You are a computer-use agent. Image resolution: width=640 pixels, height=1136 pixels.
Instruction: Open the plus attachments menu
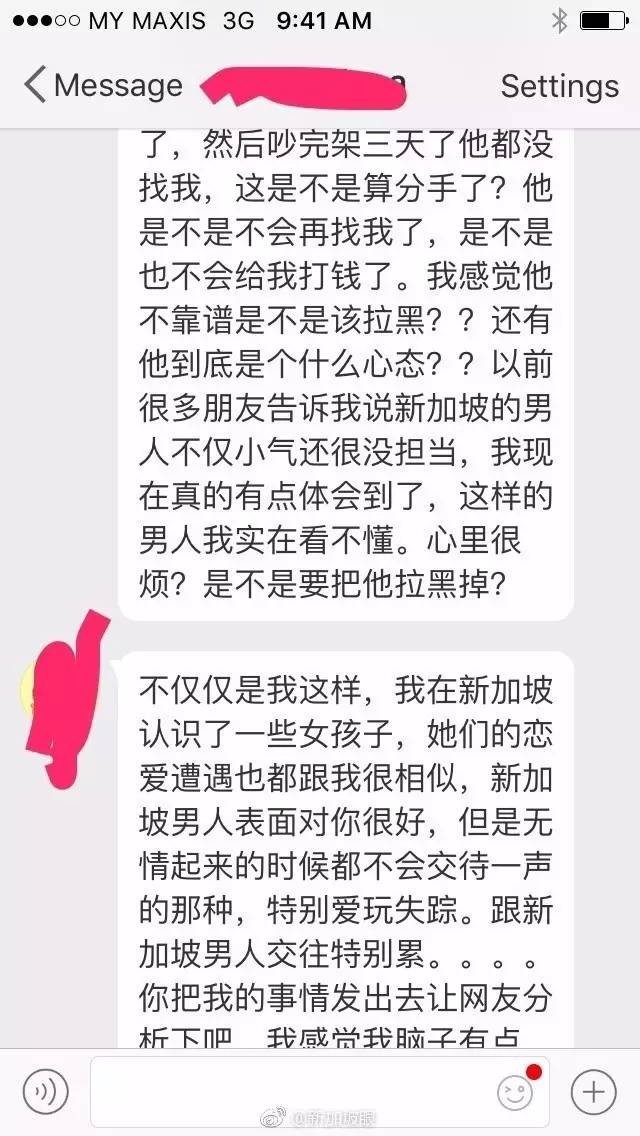(x=594, y=1090)
